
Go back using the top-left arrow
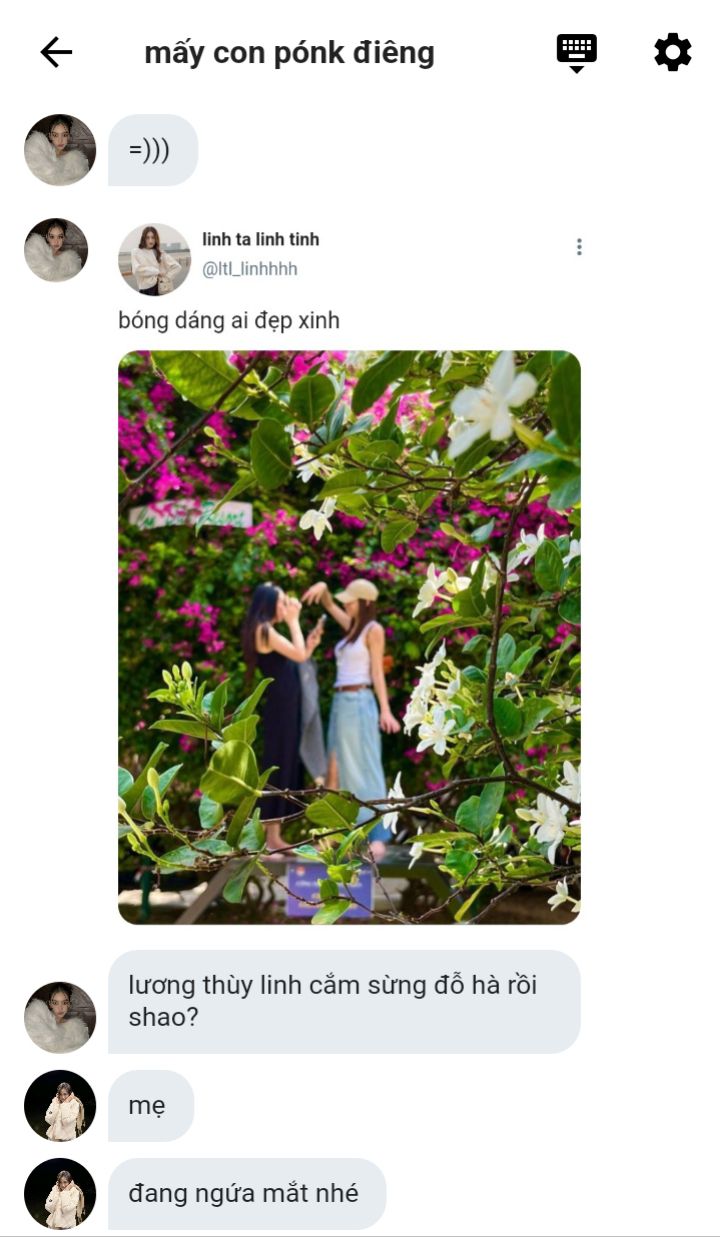(x=56, y=52)
